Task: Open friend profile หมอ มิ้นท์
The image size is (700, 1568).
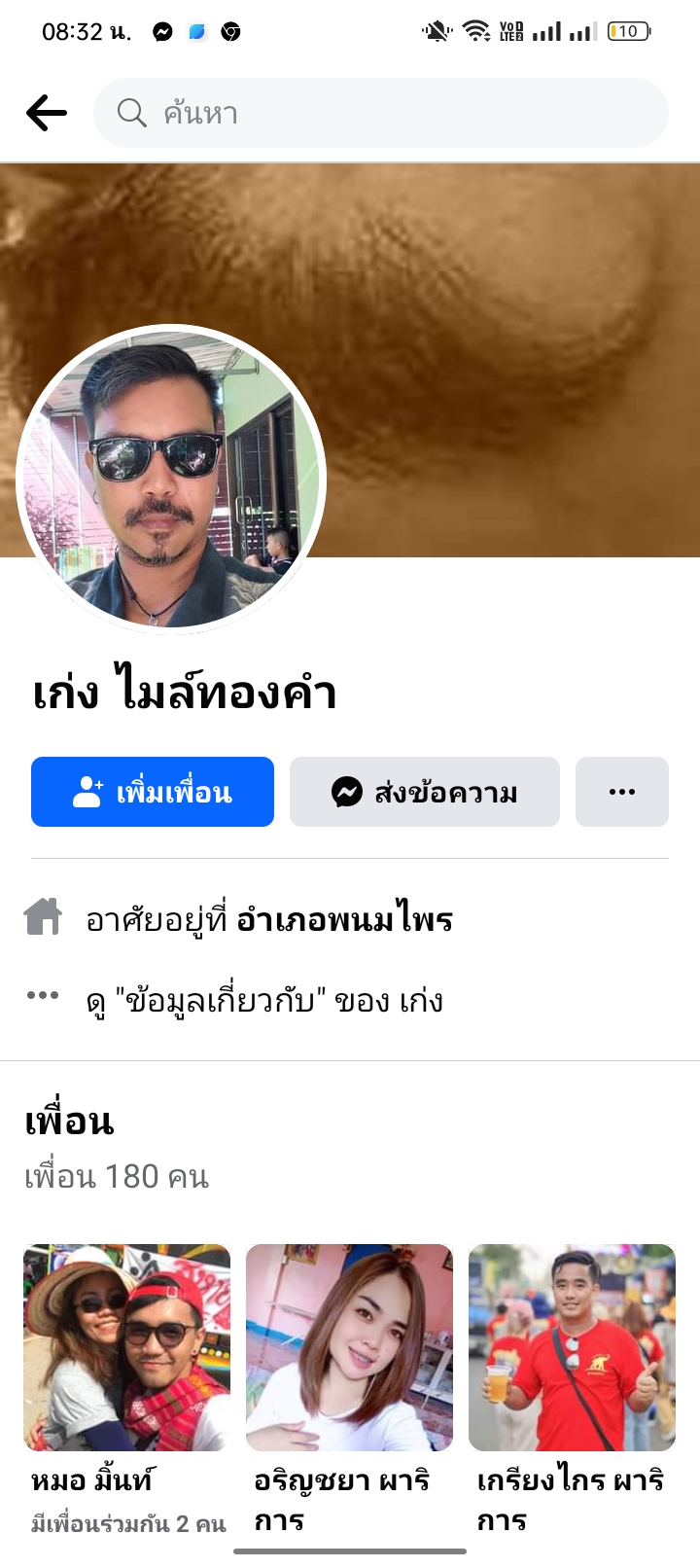Action: [126, 1348]
